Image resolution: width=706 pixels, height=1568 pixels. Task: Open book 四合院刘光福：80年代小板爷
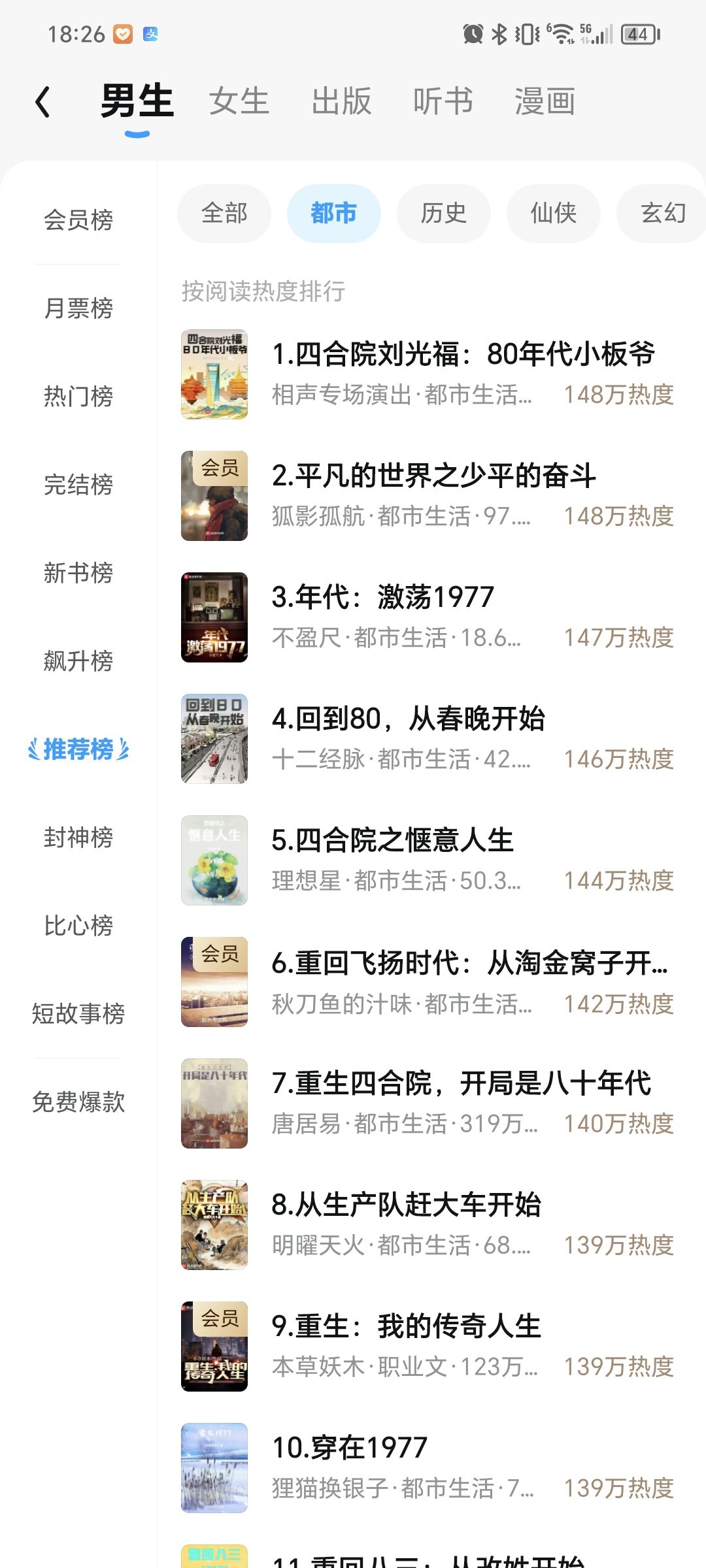463,355
